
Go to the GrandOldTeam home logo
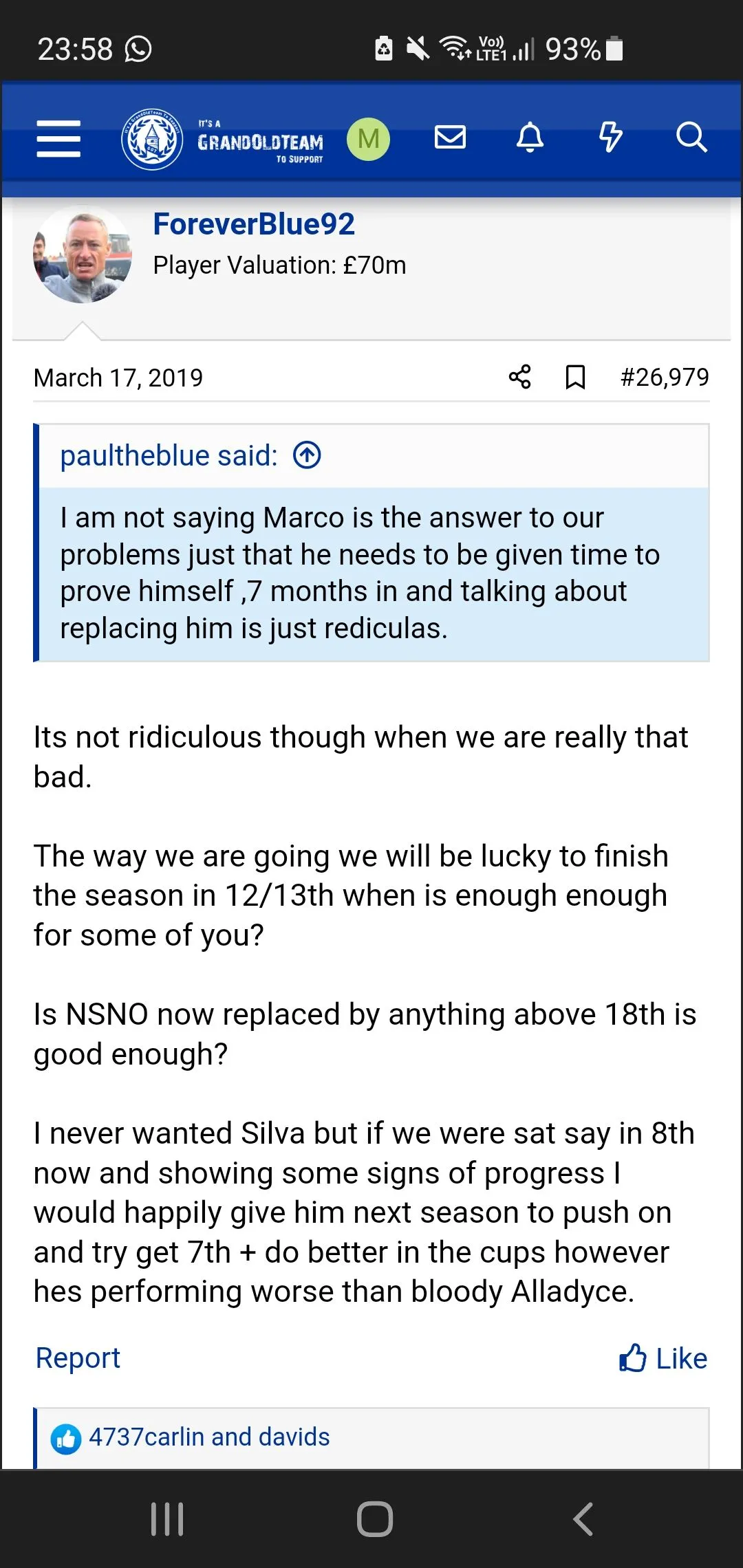click(222, 140)
